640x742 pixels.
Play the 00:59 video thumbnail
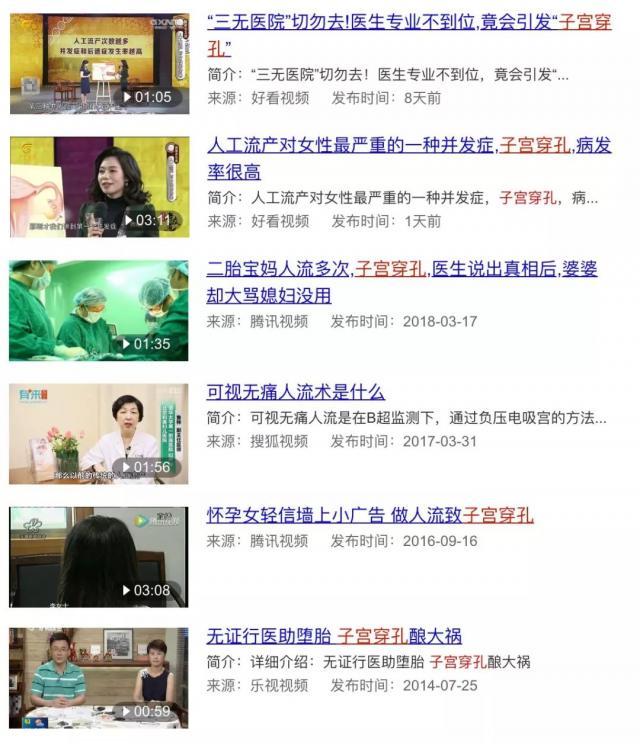coord(98,677)
